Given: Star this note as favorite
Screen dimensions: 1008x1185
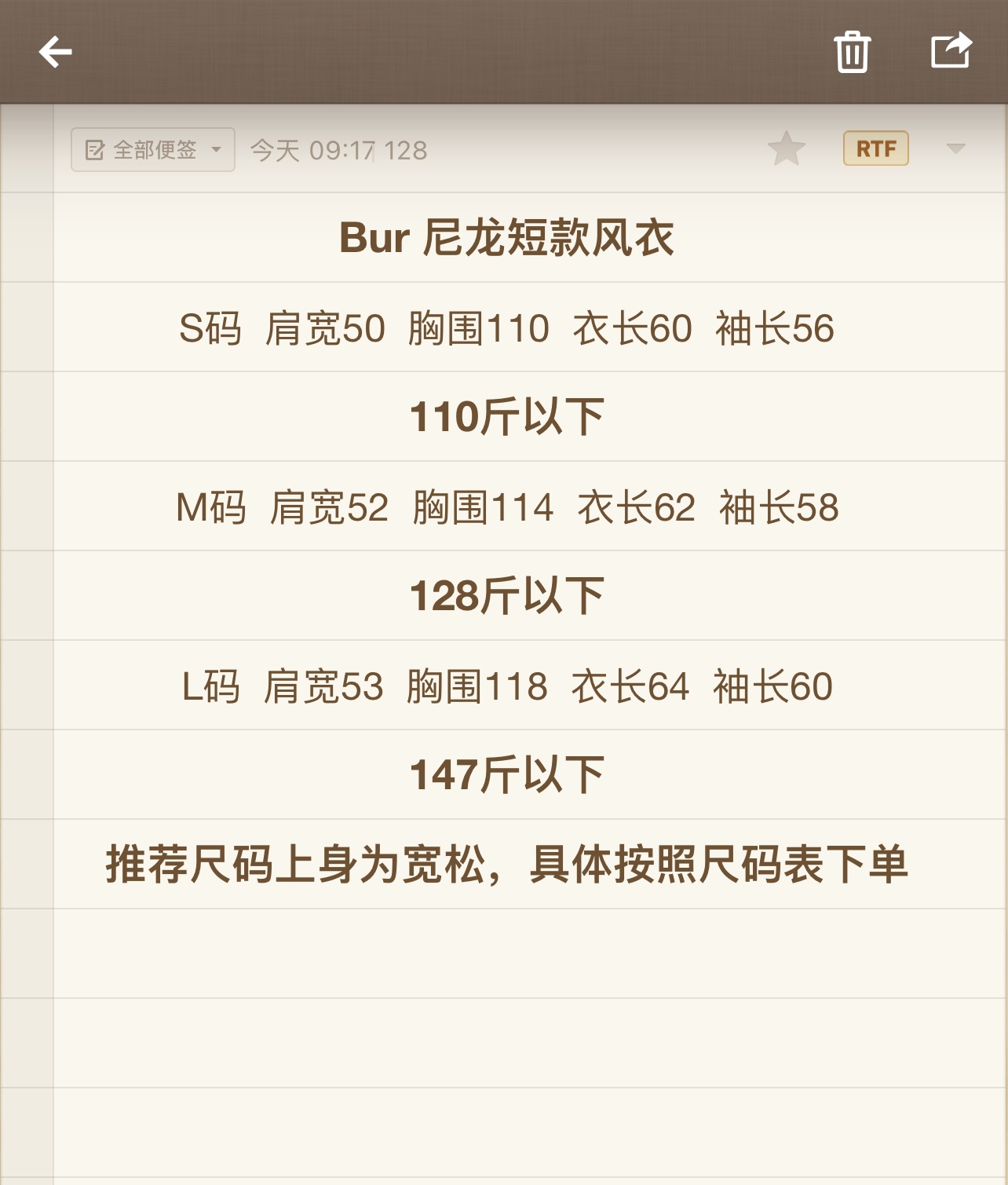Looking at the screenshot, I should pyautogui.click(x=786, y=148).
